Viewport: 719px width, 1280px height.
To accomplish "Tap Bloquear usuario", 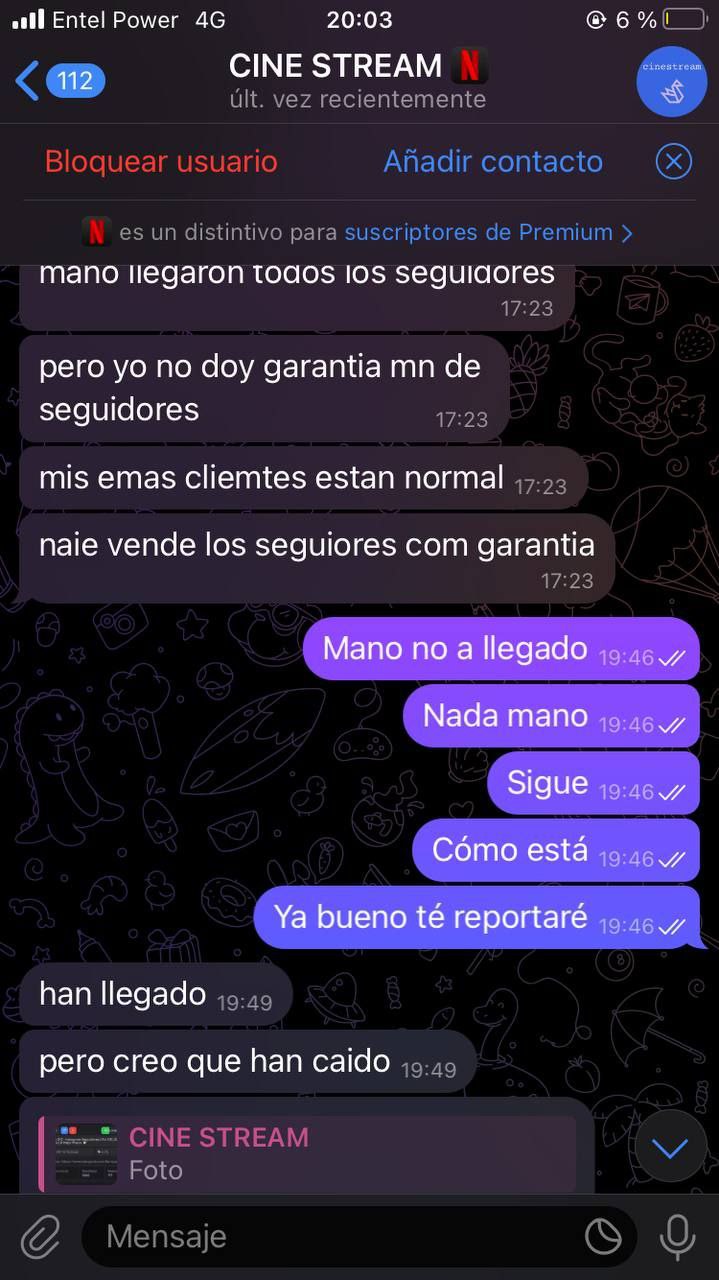I will tap(161, 161).
